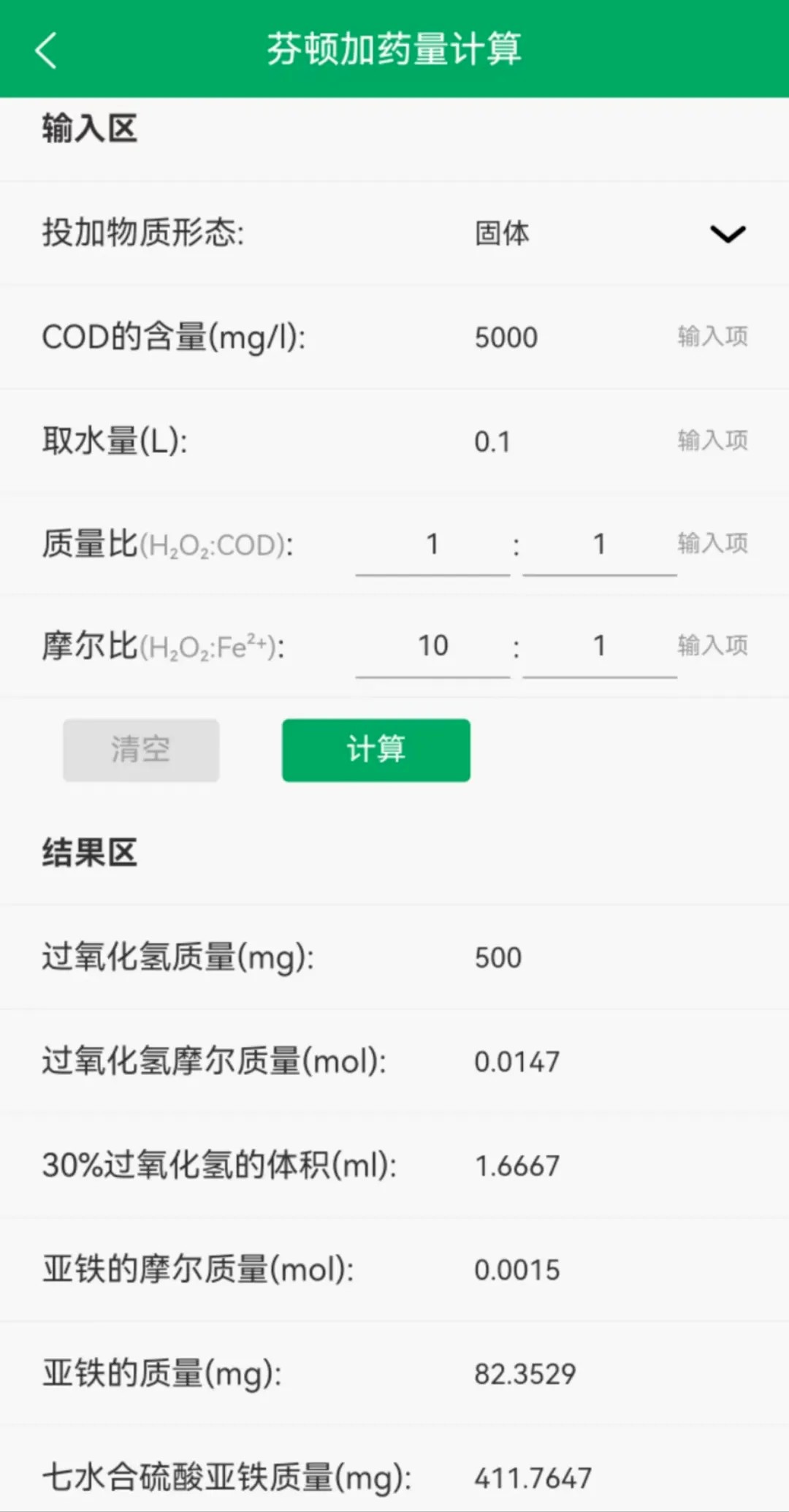Screen dimensions: 789x1512
Task: Open the 投加物质形态 dropdown showing 固体
Action: pyautogui.click(x=609, y=234)
